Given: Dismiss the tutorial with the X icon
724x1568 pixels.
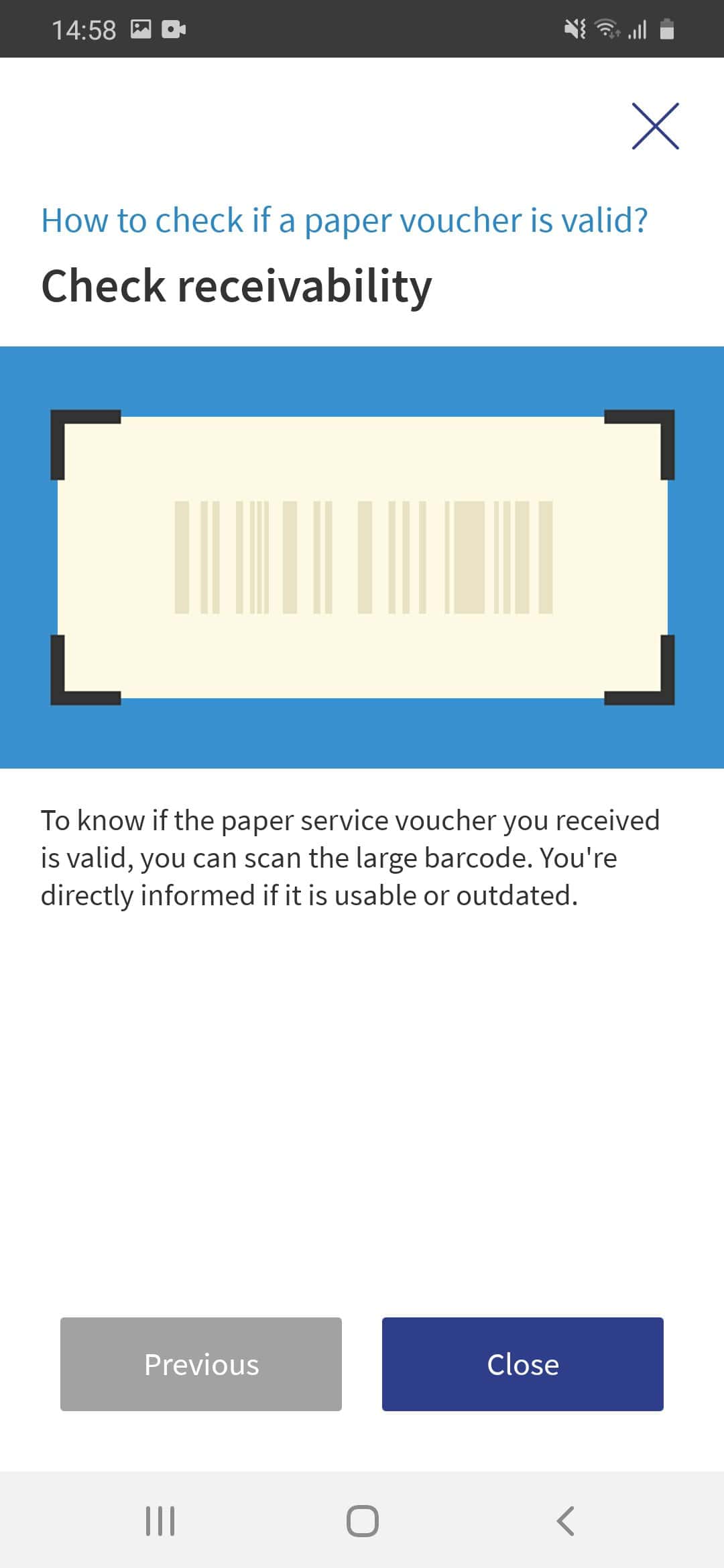Looking at the screenshot, I should 655,126.
